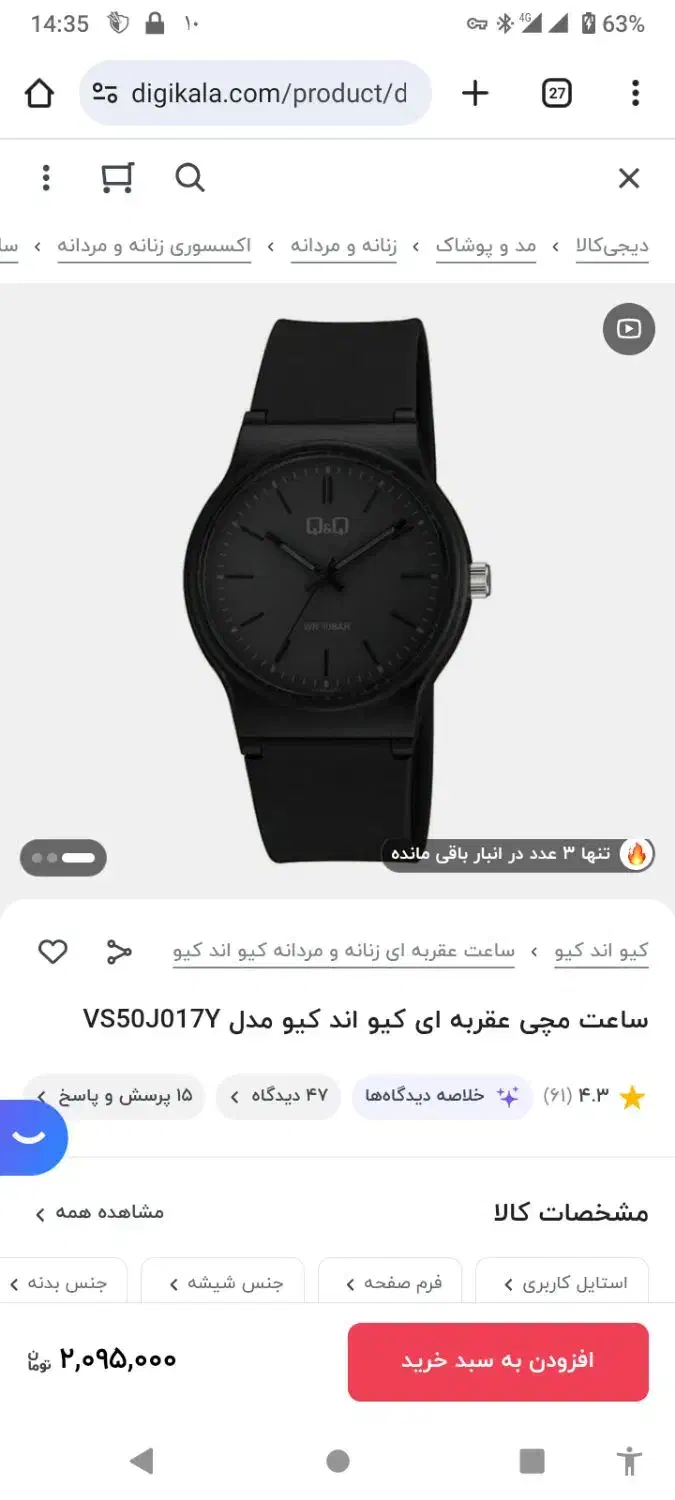The width and height of the screenshot is (675, 1500).
Task: View the ۴۷ دیدگاه comments
Action: (x=278, y=1096)
